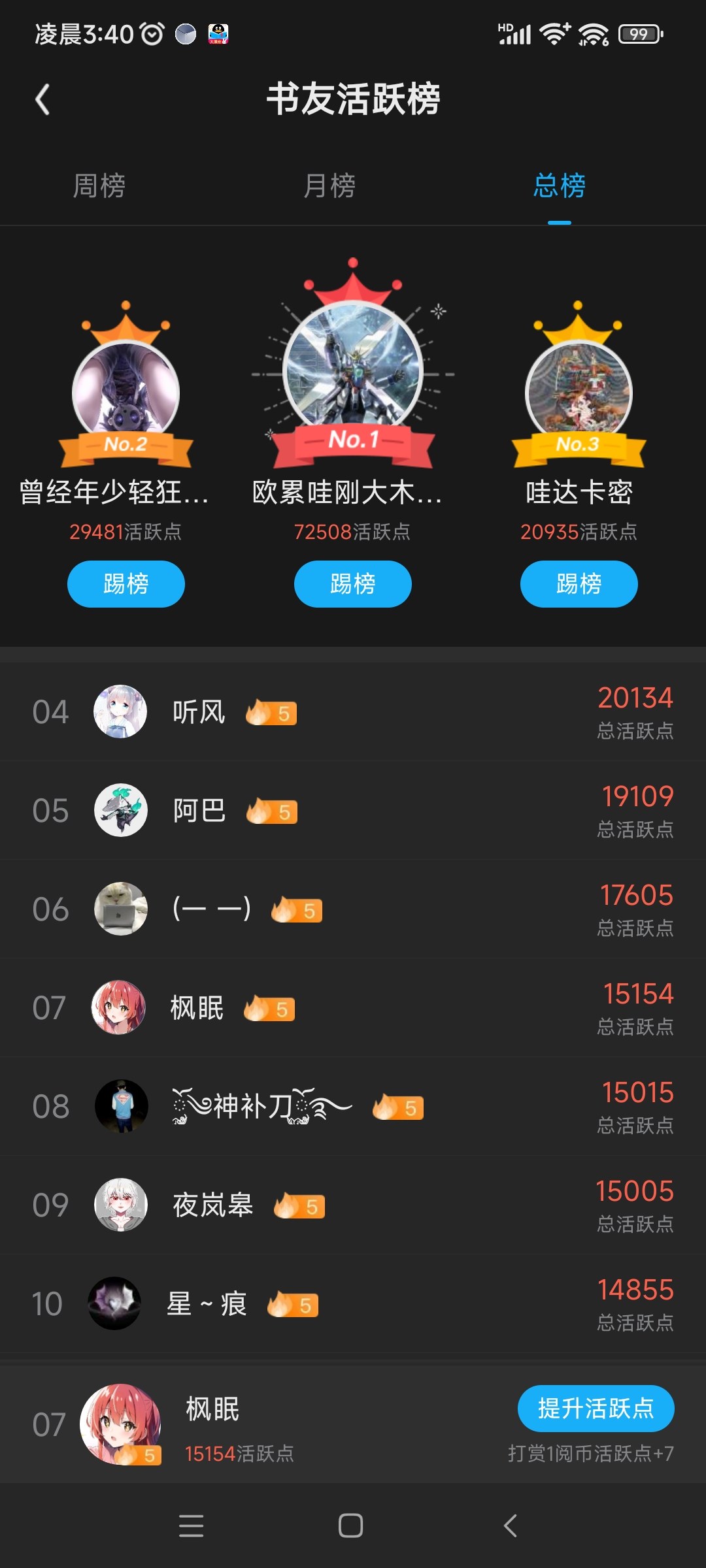
Task: Open 听风's ranking row
Action: pos(353,712)
